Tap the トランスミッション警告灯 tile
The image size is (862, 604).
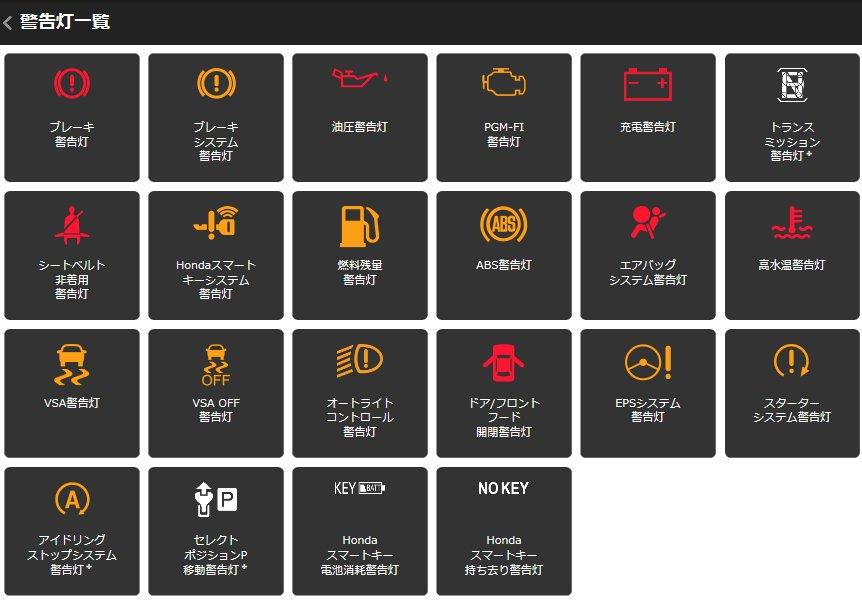[x=792, y=117]
